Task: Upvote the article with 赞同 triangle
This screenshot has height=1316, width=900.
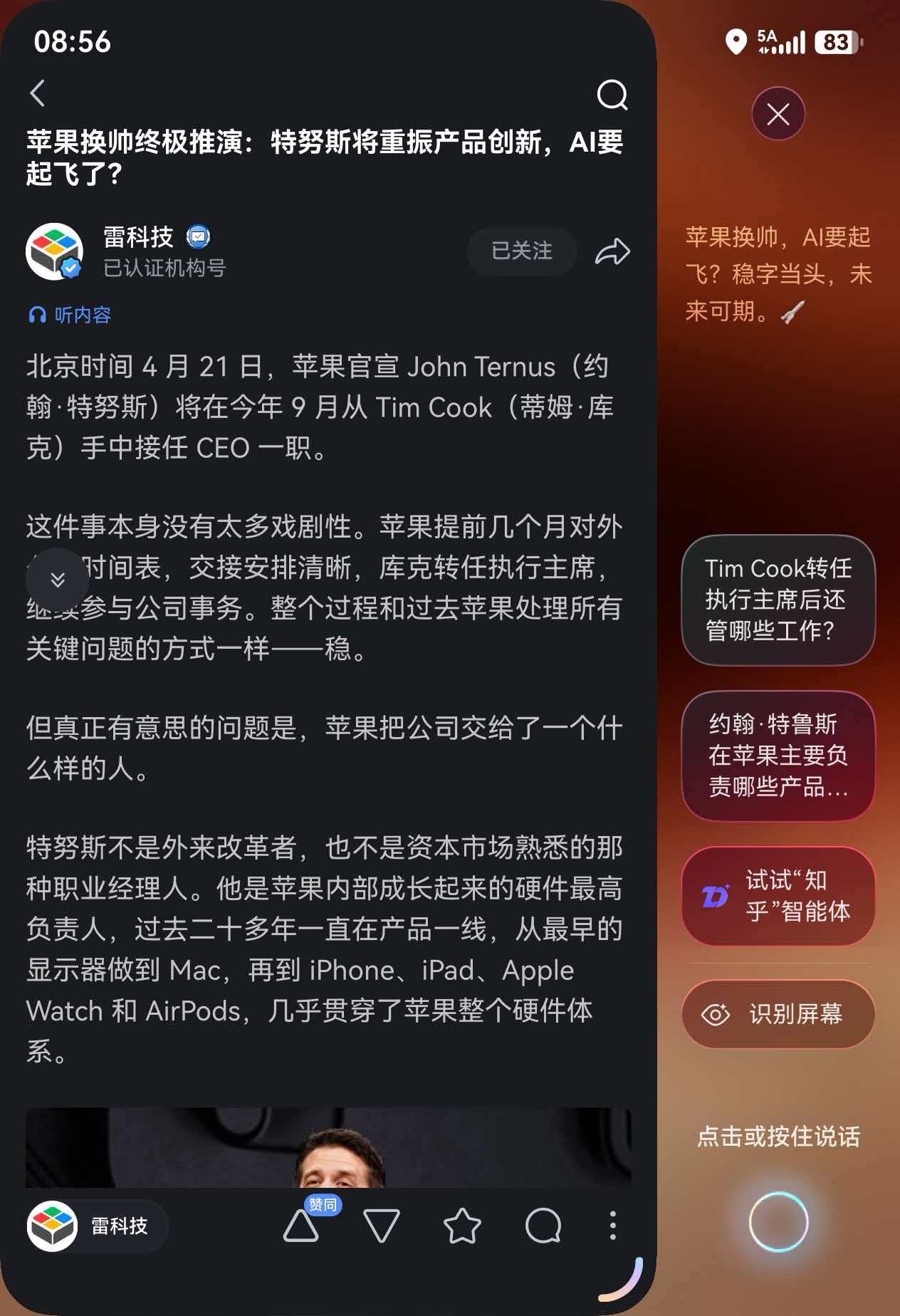Action: click(x=301, y=1226)
